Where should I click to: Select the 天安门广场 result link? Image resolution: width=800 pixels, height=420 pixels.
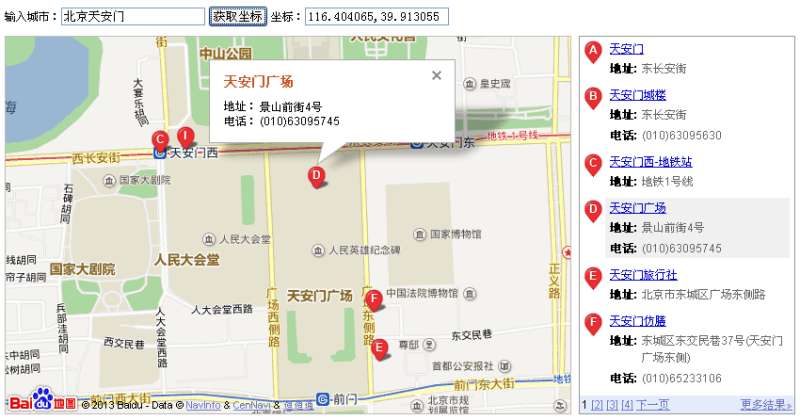pos(637,208)
